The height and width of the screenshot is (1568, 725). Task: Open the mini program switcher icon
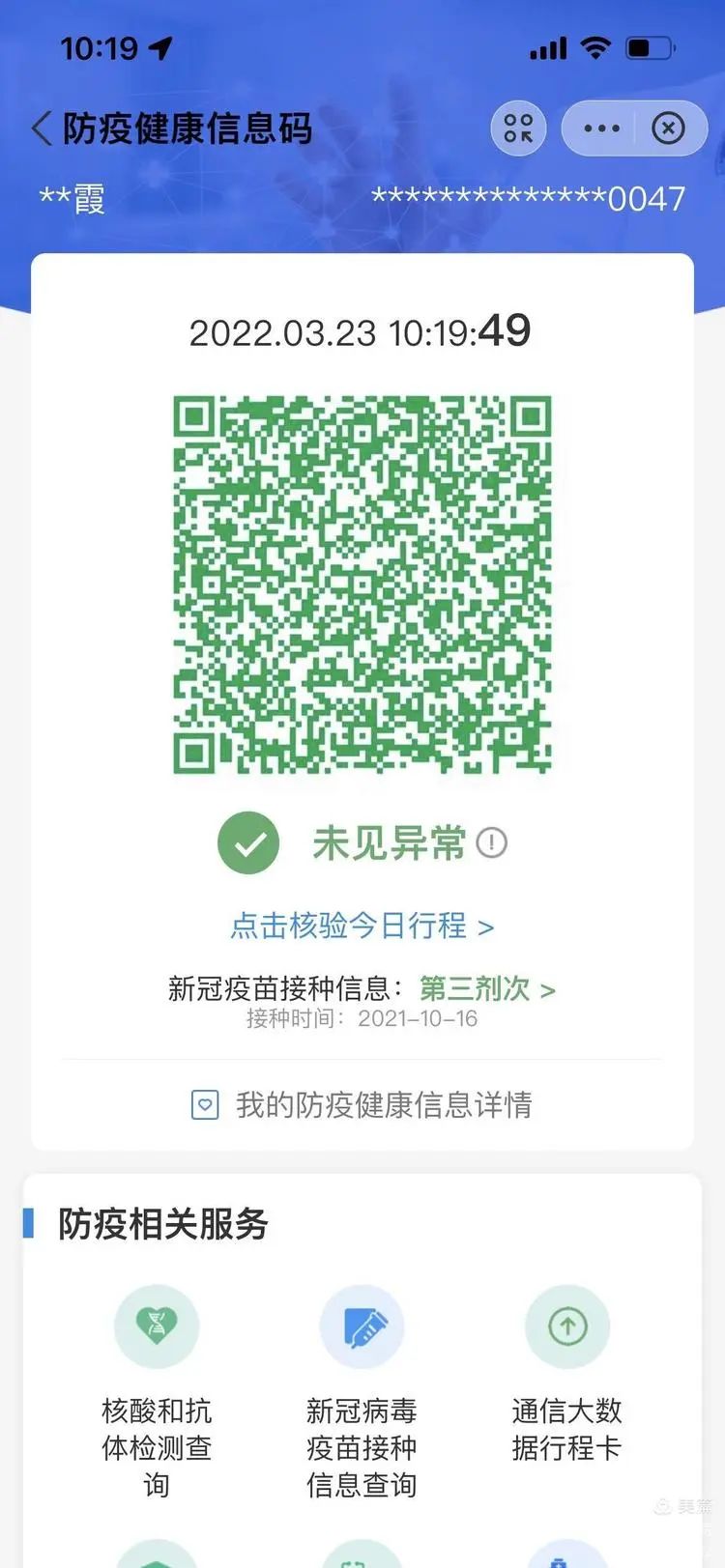point(518,128)
